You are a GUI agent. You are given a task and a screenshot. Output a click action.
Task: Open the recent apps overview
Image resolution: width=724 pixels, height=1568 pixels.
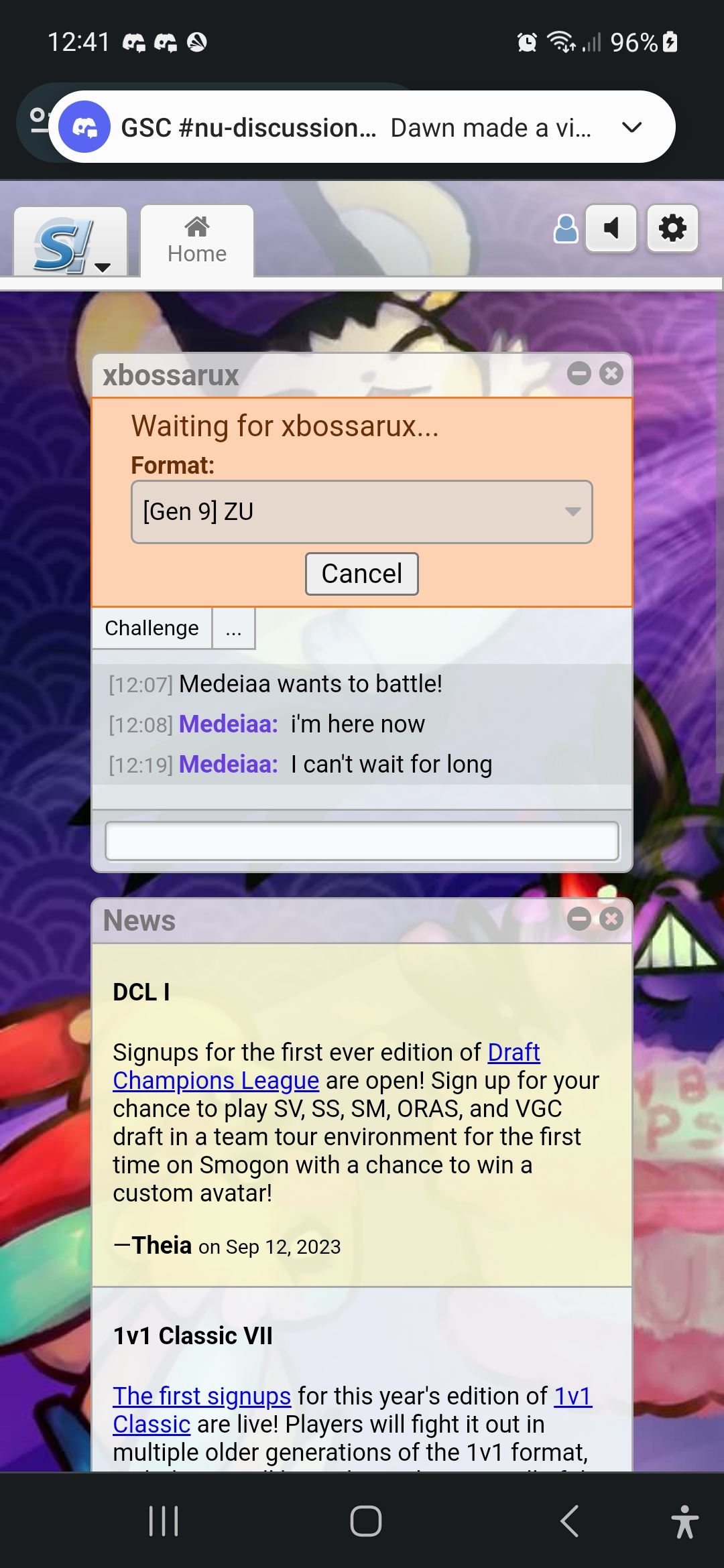[x=164, y=1521]
